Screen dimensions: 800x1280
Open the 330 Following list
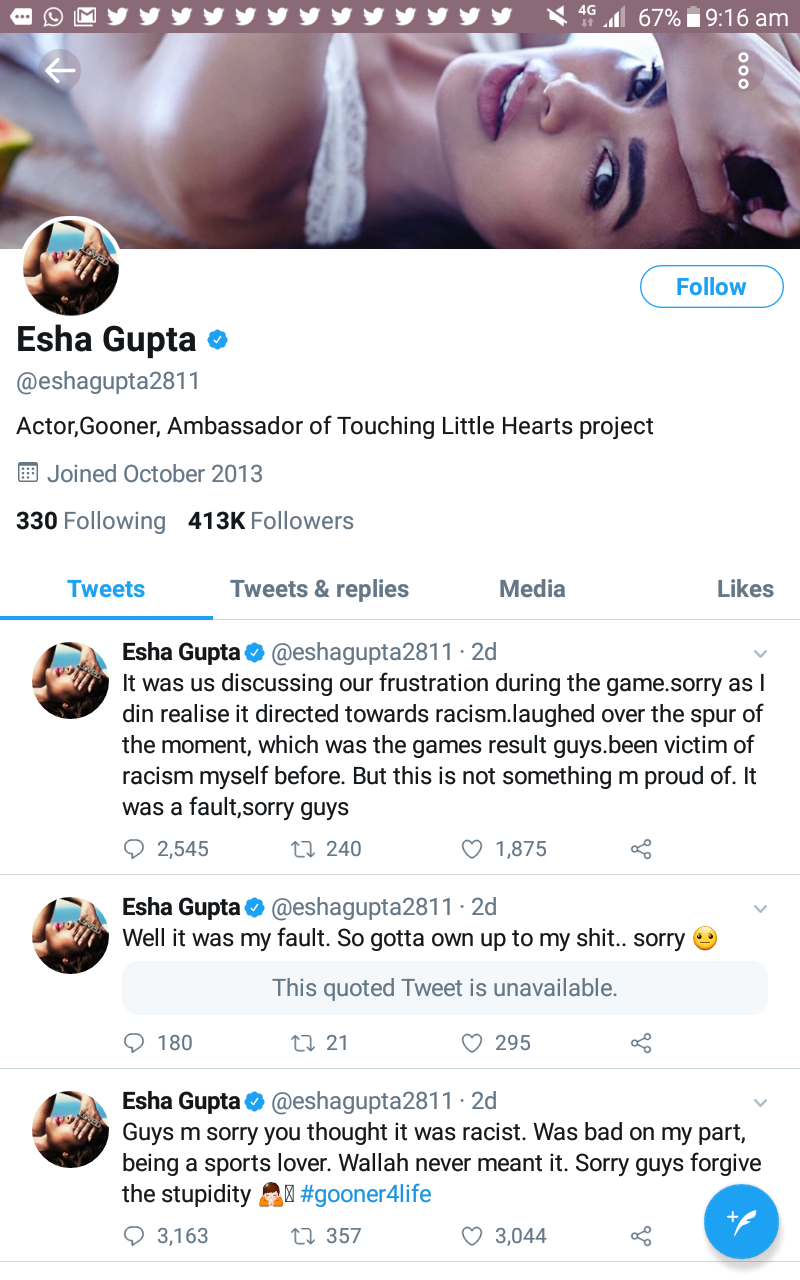91,521
